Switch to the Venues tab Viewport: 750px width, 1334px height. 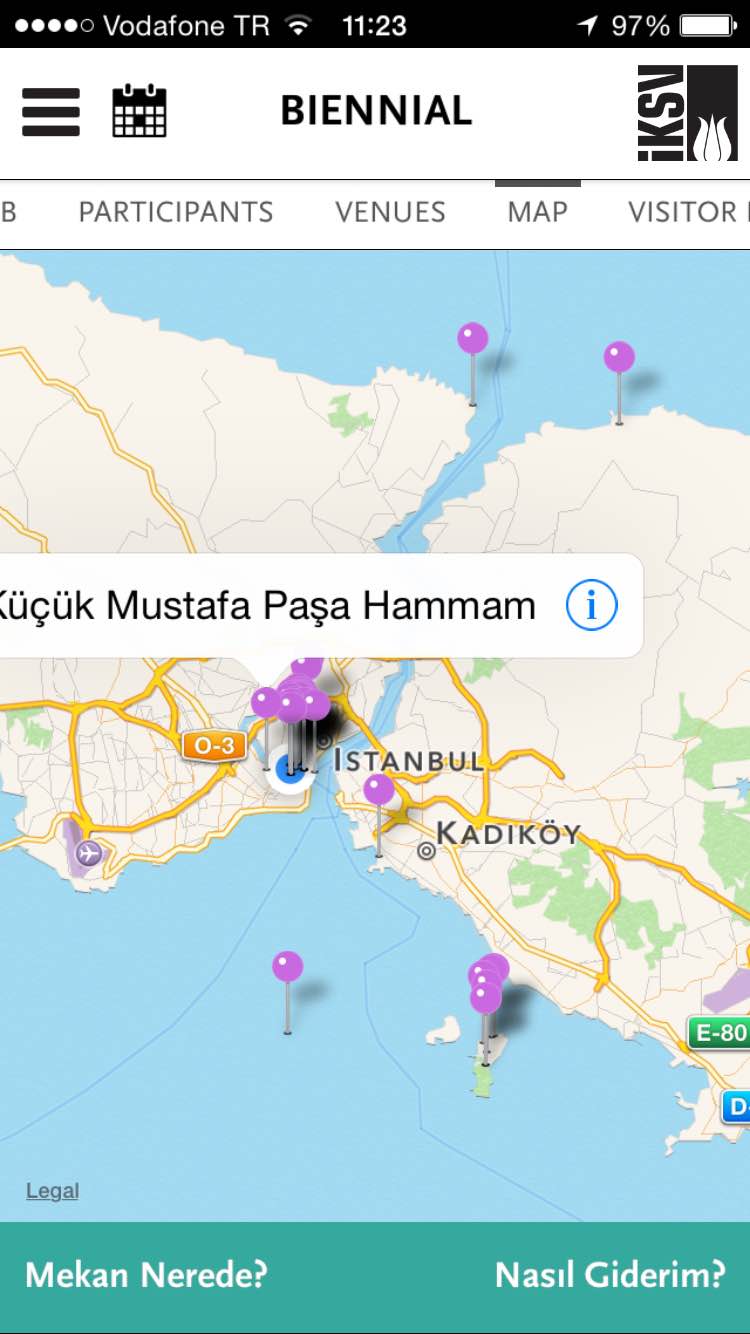(390, 212)
